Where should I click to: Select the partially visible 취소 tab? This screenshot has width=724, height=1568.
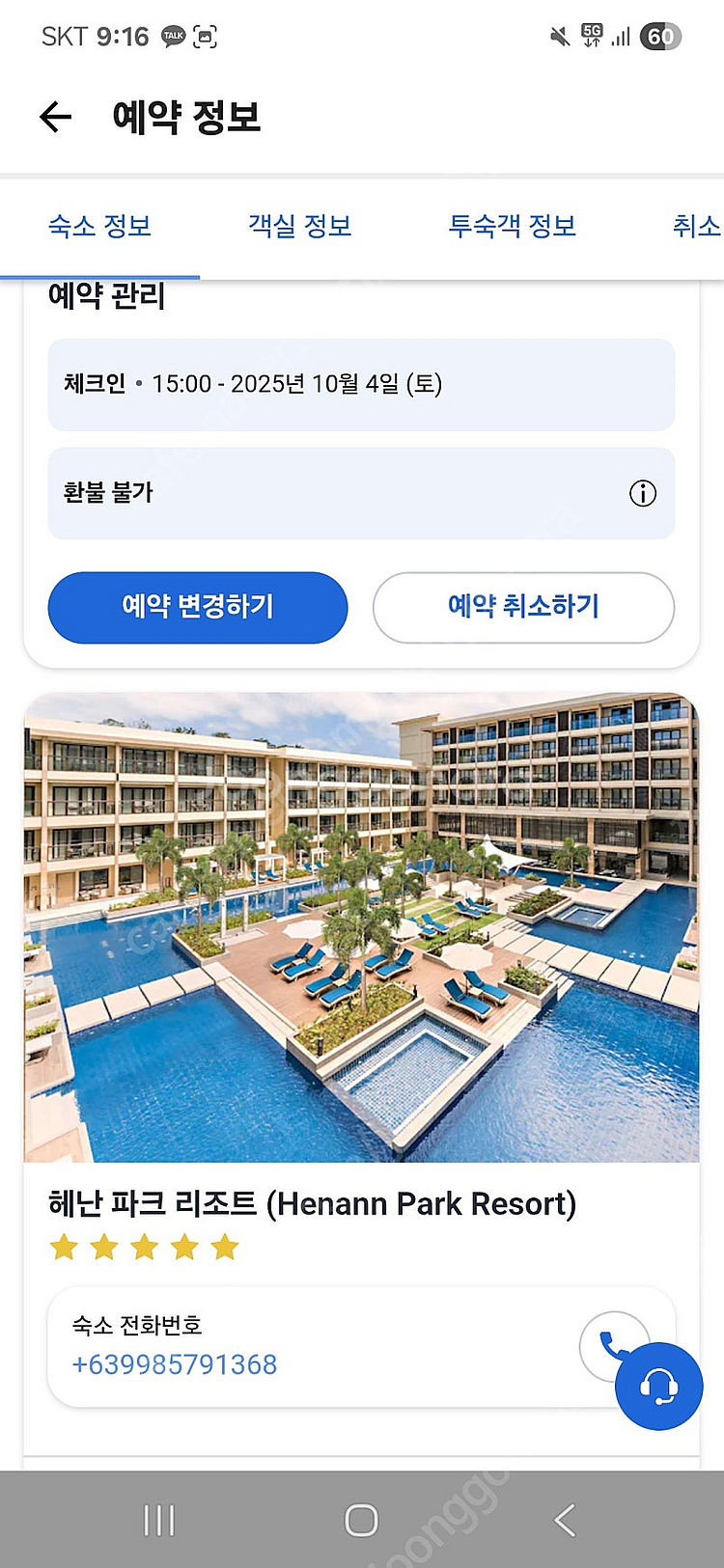[x=697, y=227]
